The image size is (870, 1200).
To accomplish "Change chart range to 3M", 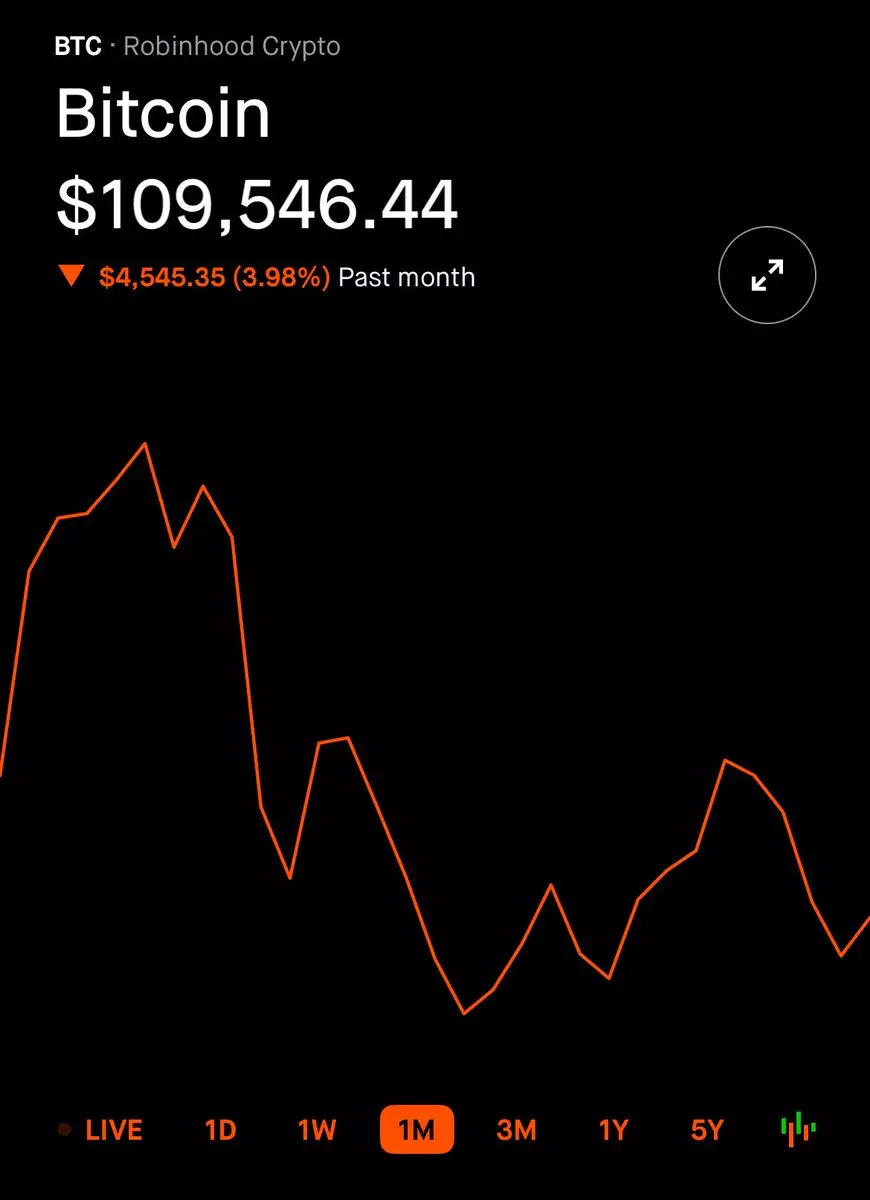I will point(516,1130).
